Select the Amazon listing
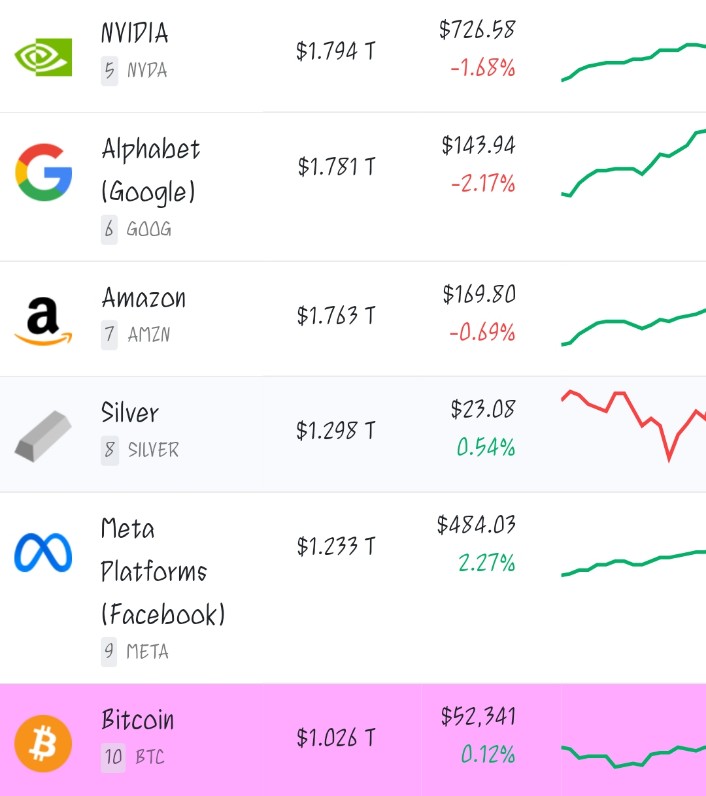This screenshot has height=796, width=706. (143, 299)
